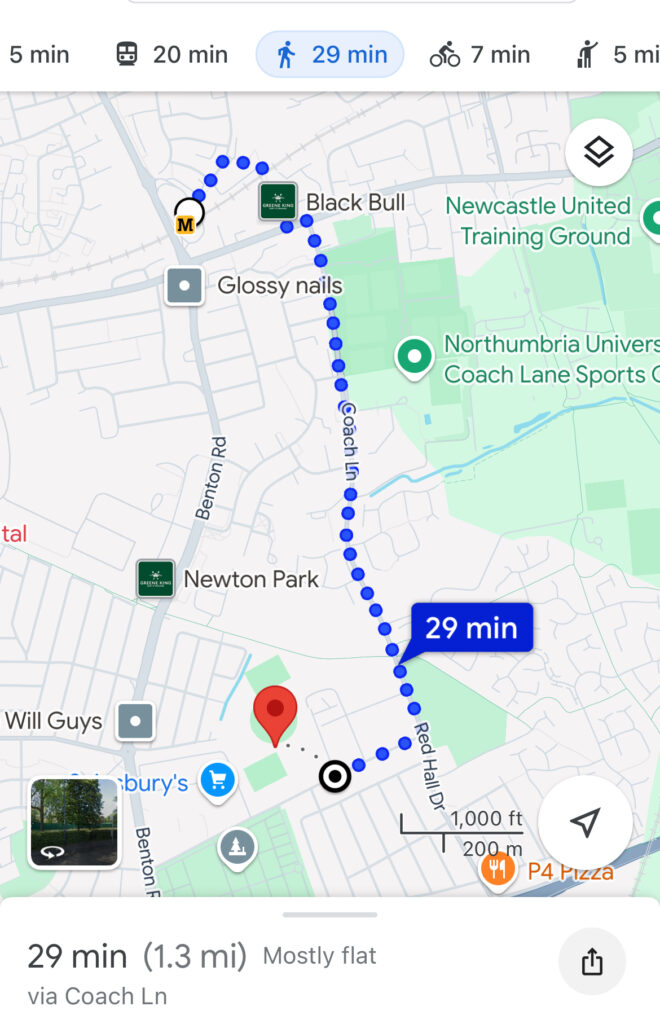Tap the park tree marker
The image size is (660, 1024).
tap(237, 848)
